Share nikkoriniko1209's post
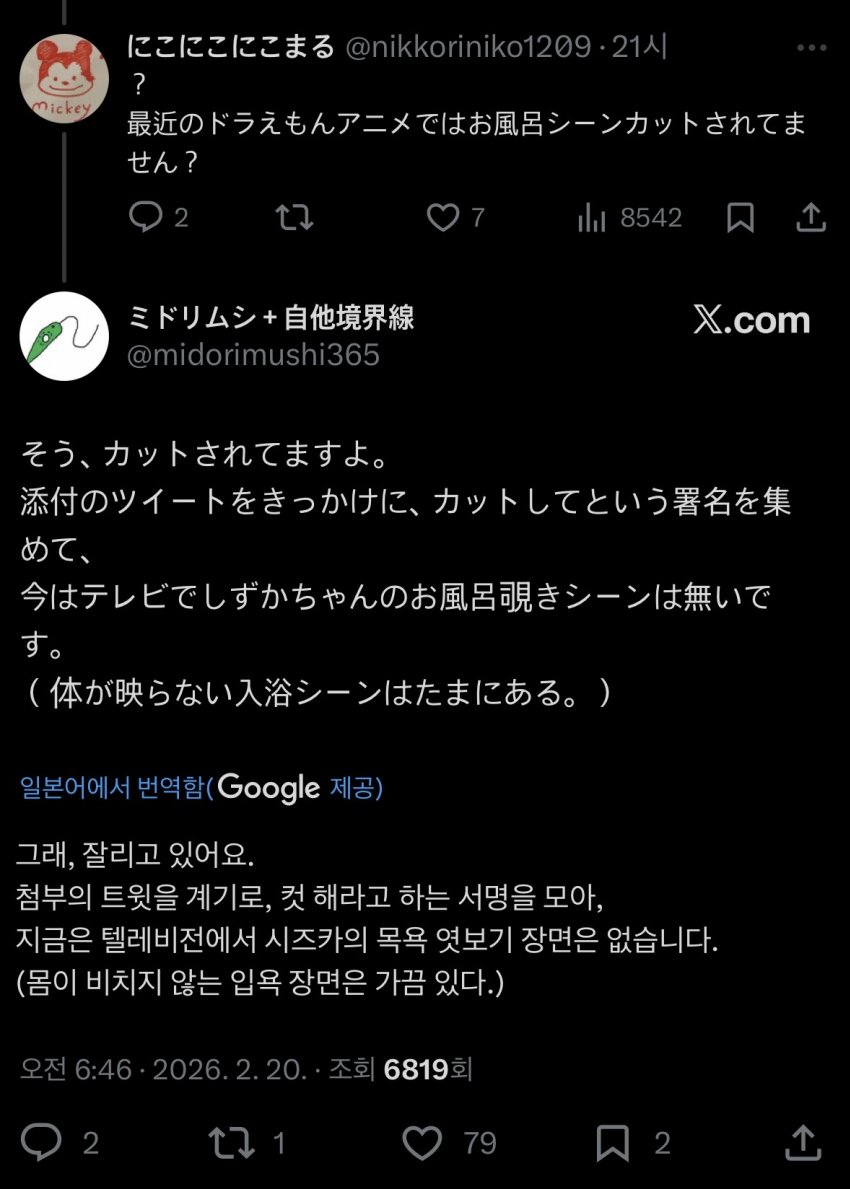Viewport: 850px width, 1189px height. point(811,216)
